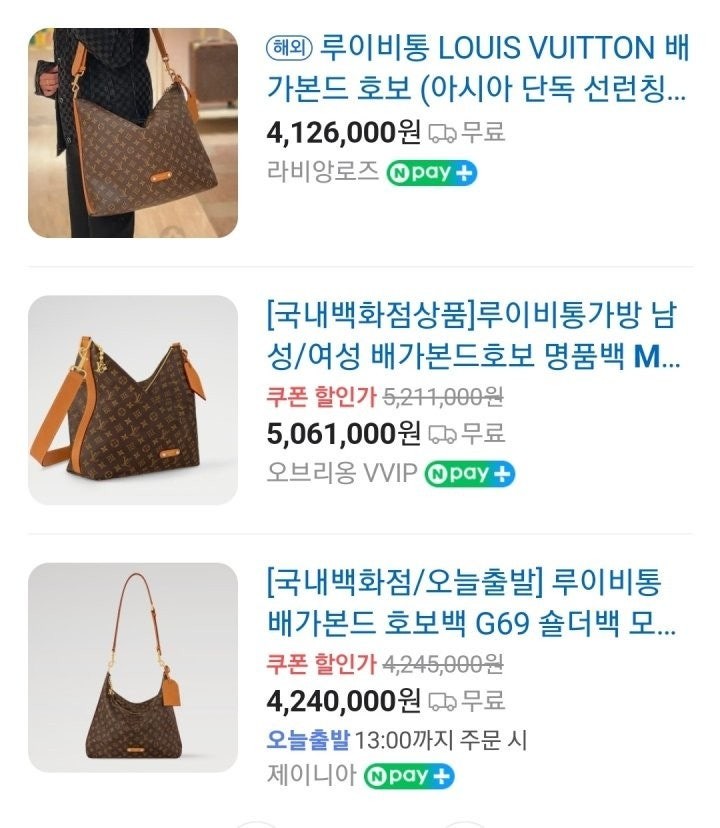View the bag photo sold by 오브리옹 VVIP

coord(133,400)
